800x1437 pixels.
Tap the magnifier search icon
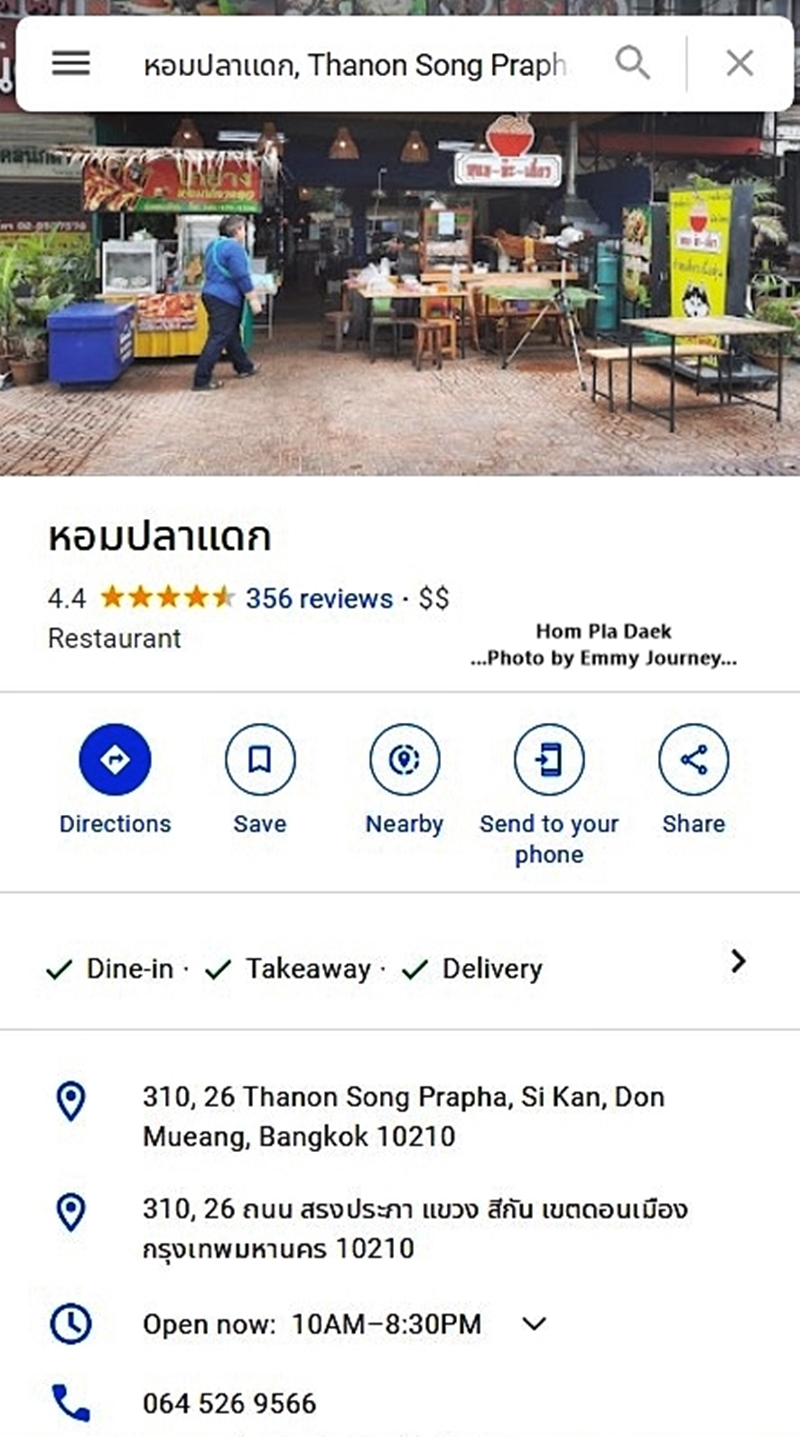pyautogui.click(x=632, y=64)
